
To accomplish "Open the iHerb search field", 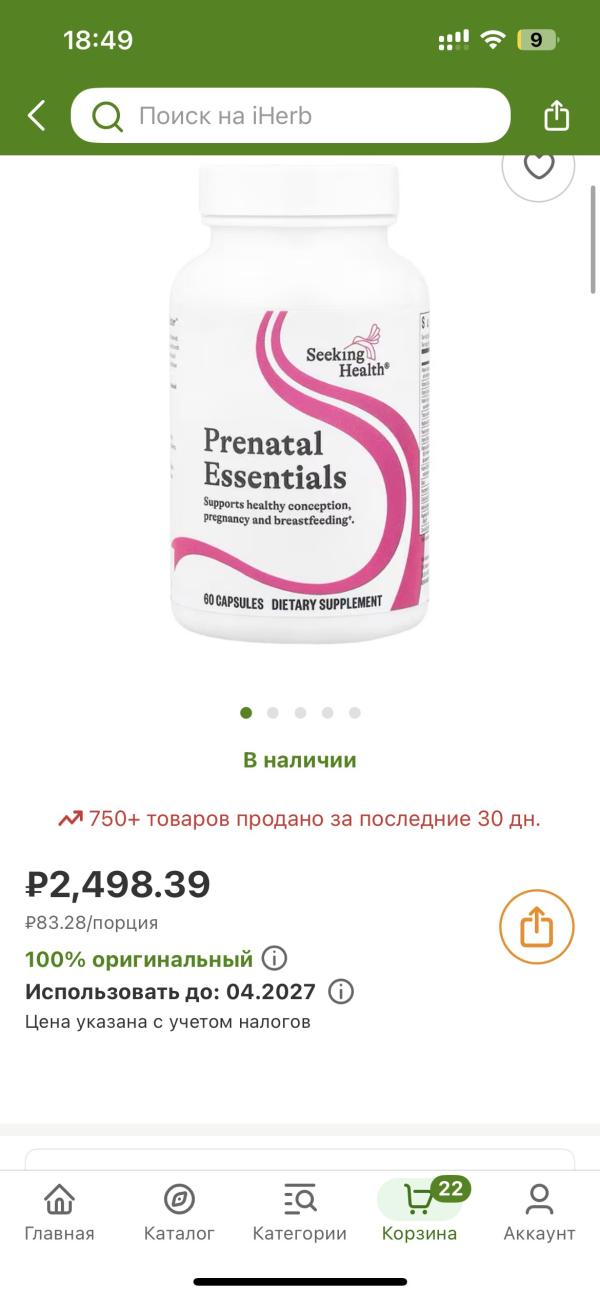I will click(290, 116).
